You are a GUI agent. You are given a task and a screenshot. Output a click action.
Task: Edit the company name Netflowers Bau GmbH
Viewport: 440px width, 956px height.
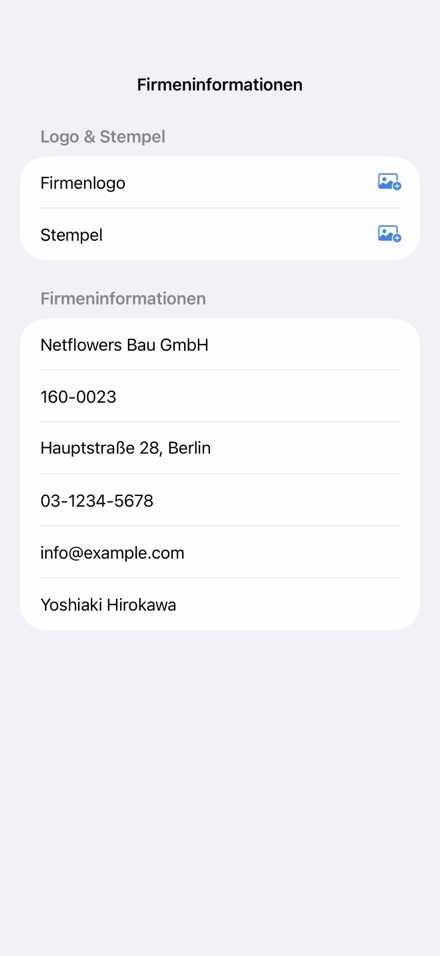pyautogui.click(x=220, y=344)
